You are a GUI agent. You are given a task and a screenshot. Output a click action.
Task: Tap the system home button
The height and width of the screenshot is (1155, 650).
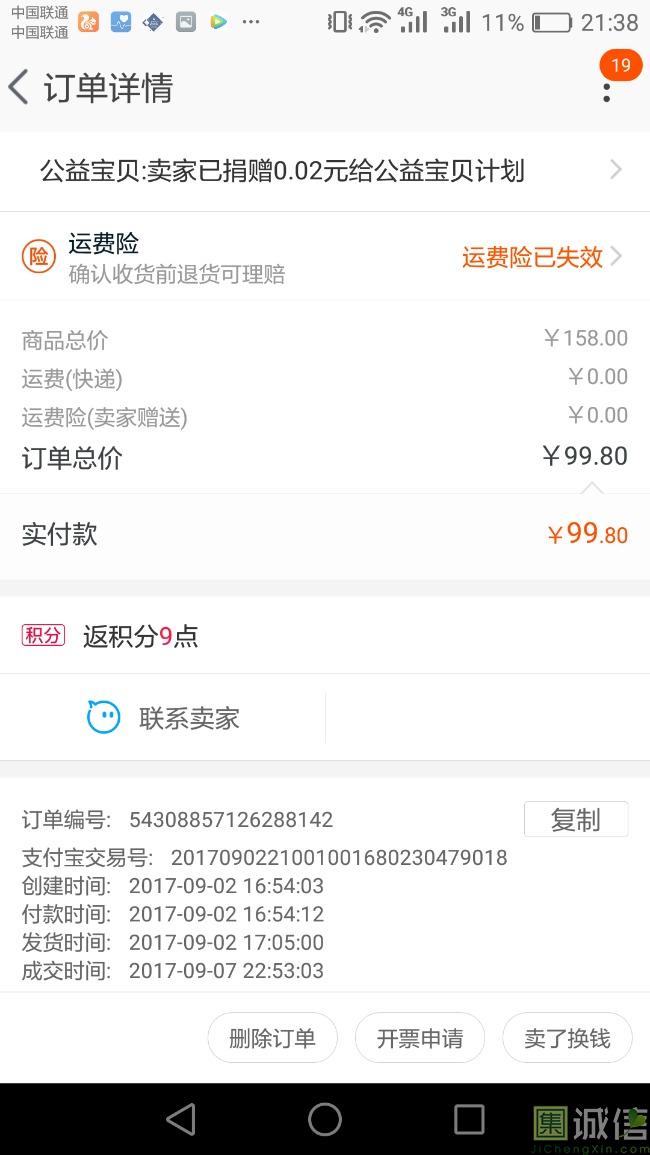[x=325, y=1119]
